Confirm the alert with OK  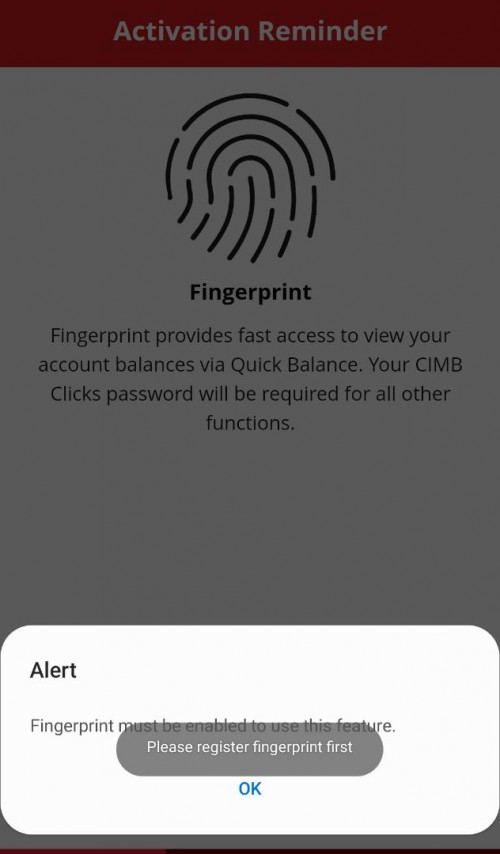[x=250, y=789]
